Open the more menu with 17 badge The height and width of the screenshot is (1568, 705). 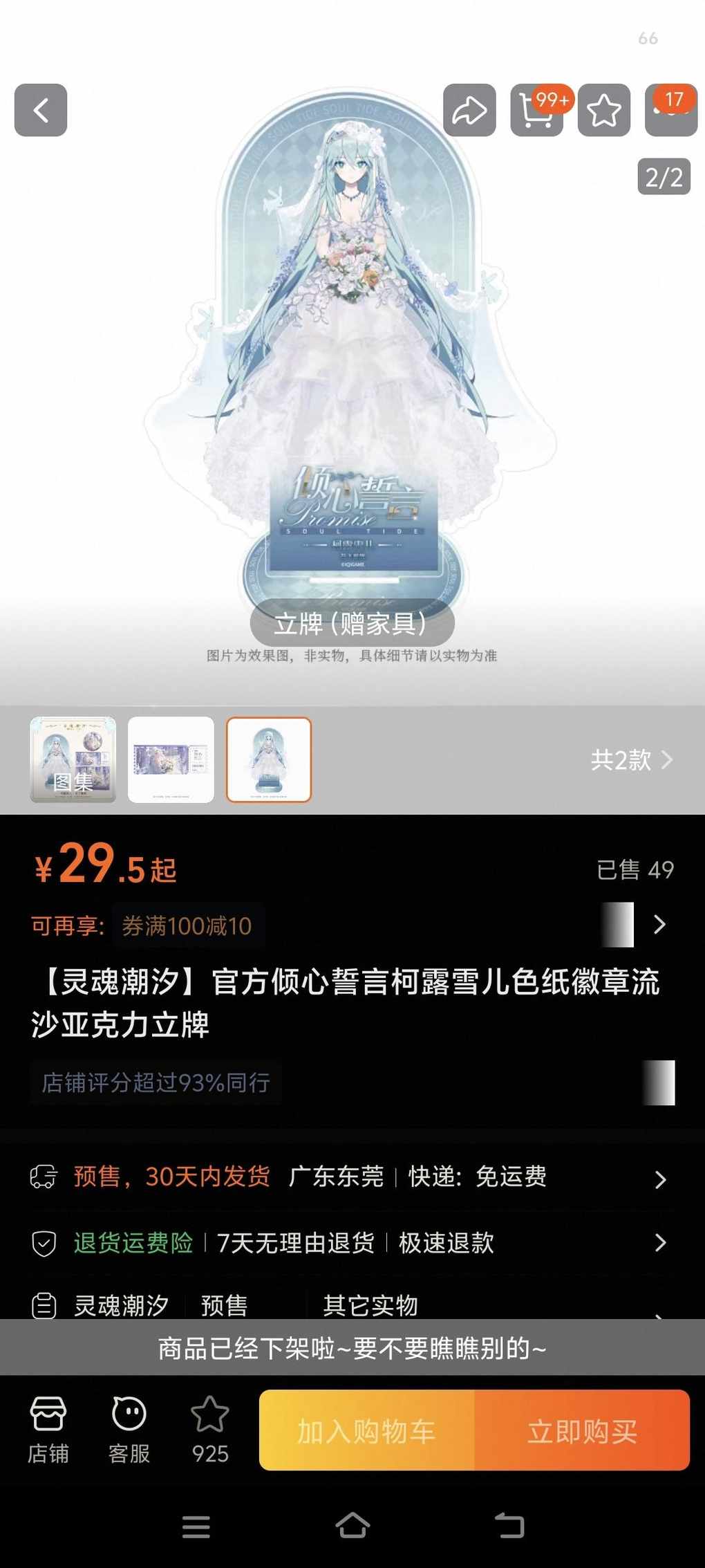pyautogui.click(x=670, y=110)
